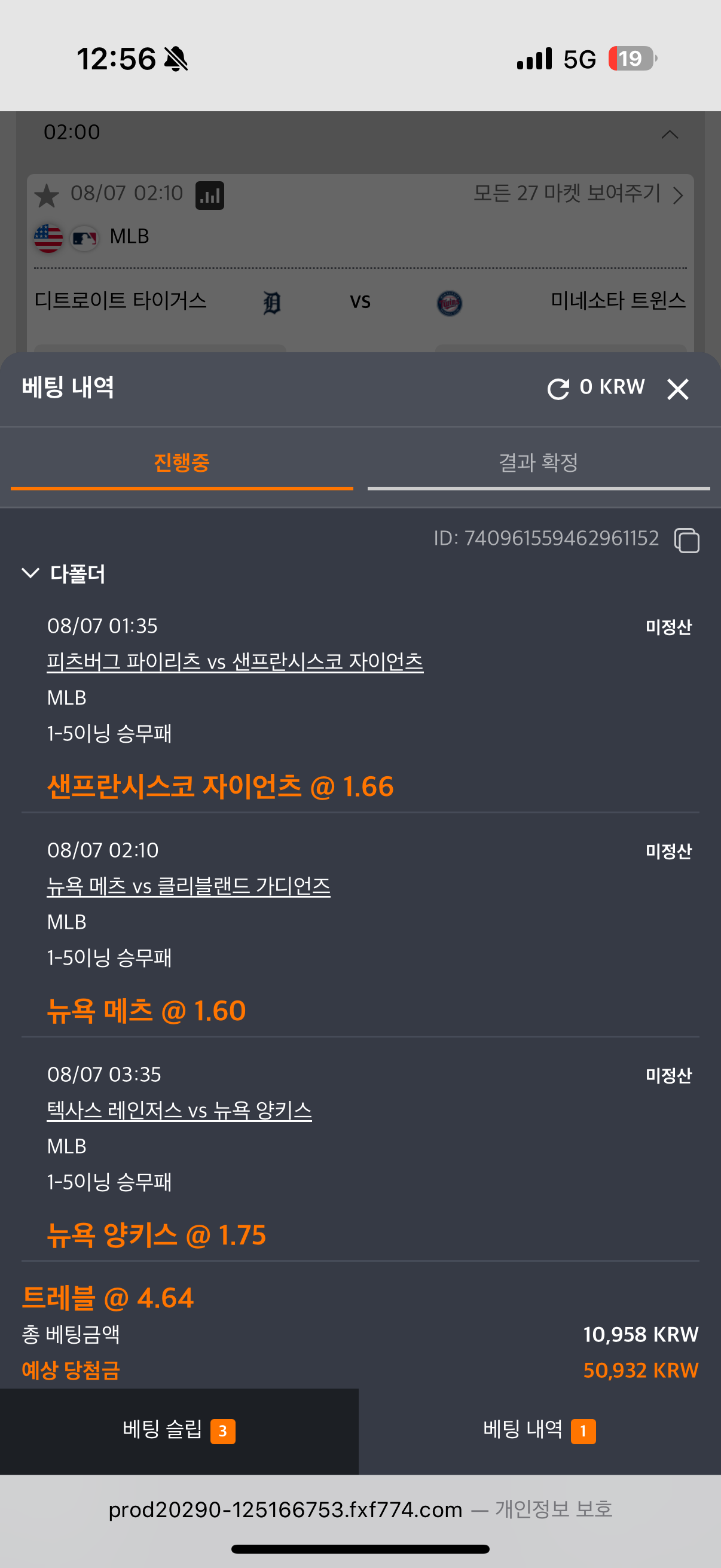The width and height of the screenshot is (721, 1568).
Task: Switch to the 베팅 슬립 tab
Action: click(x=179, y=1431)
